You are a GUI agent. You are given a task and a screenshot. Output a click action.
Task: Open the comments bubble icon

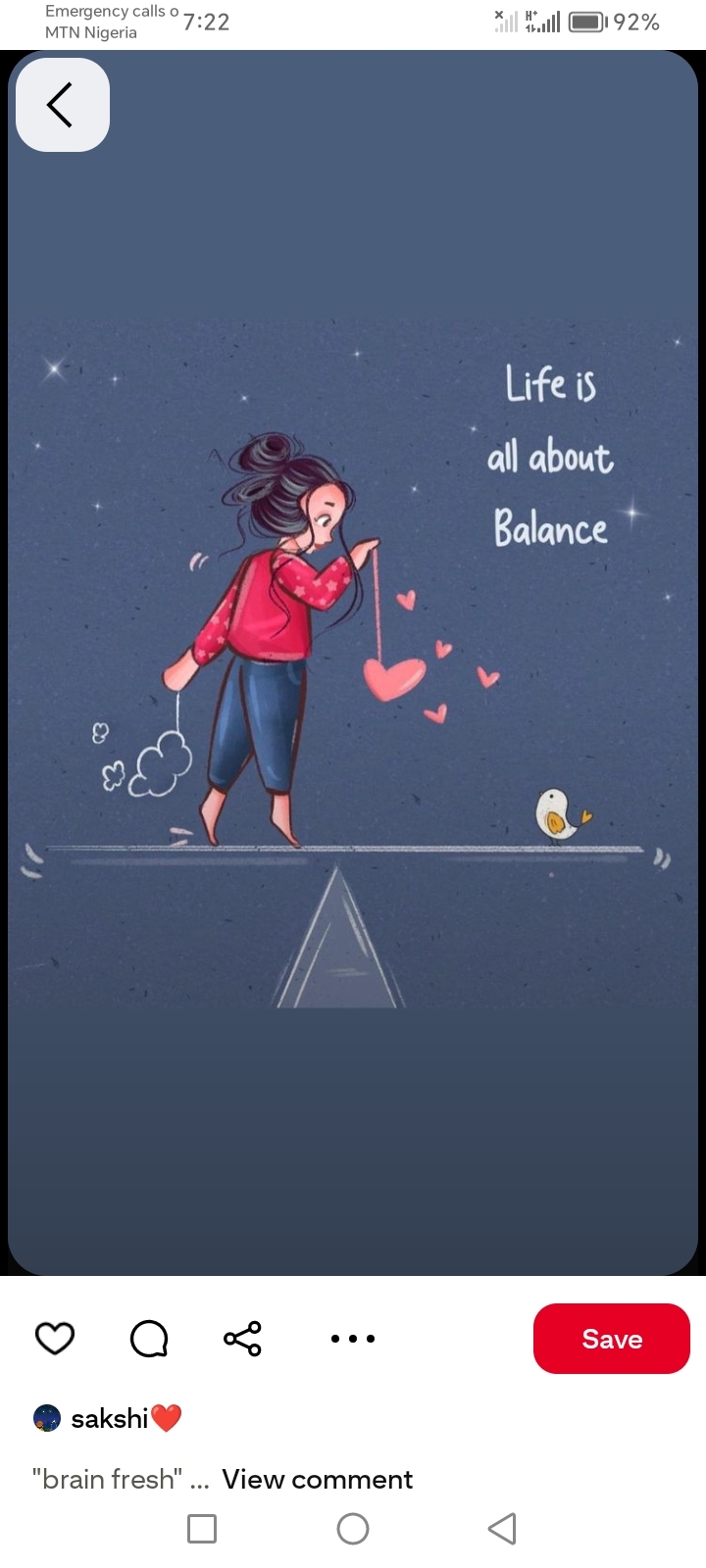point(149,1338)
